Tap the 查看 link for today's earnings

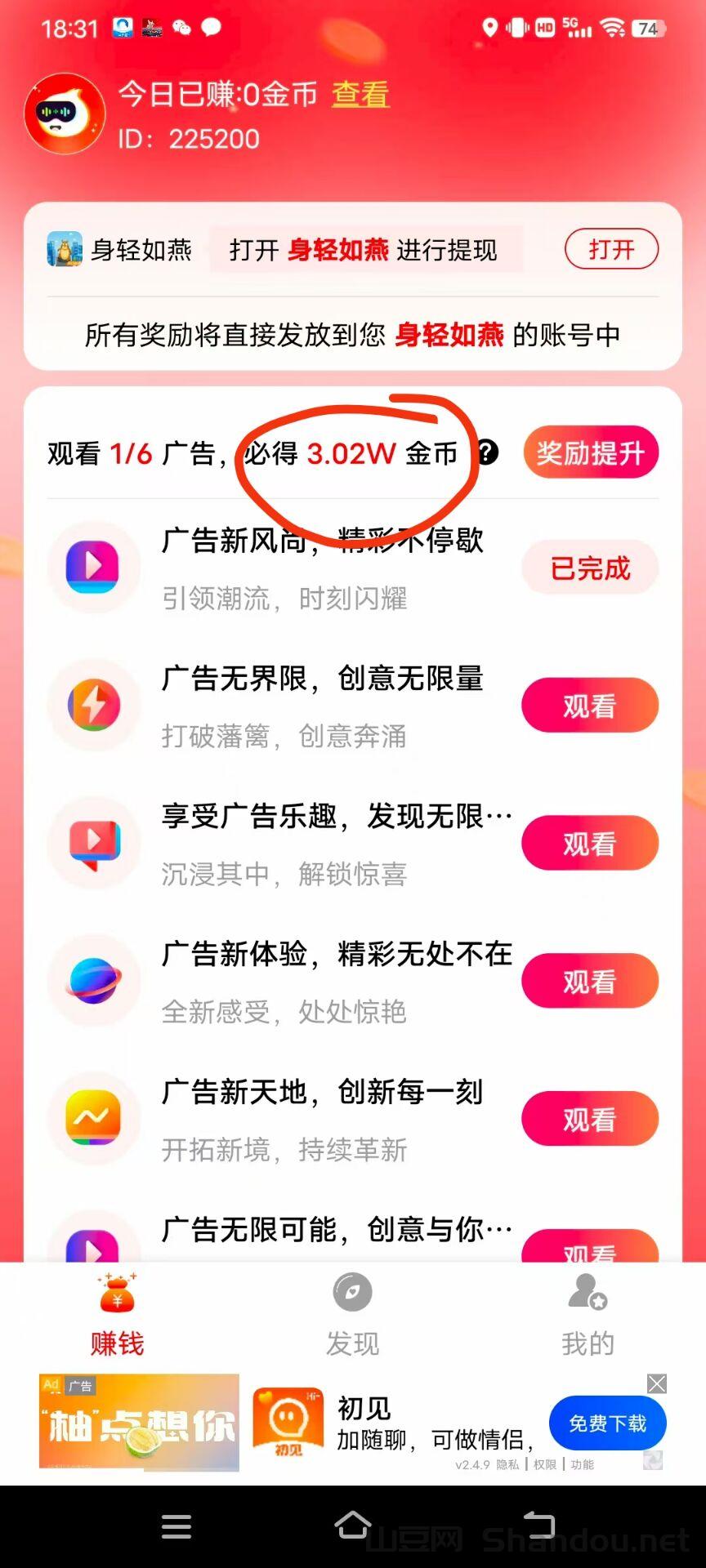pyautogui.click(x=360, y=95)
